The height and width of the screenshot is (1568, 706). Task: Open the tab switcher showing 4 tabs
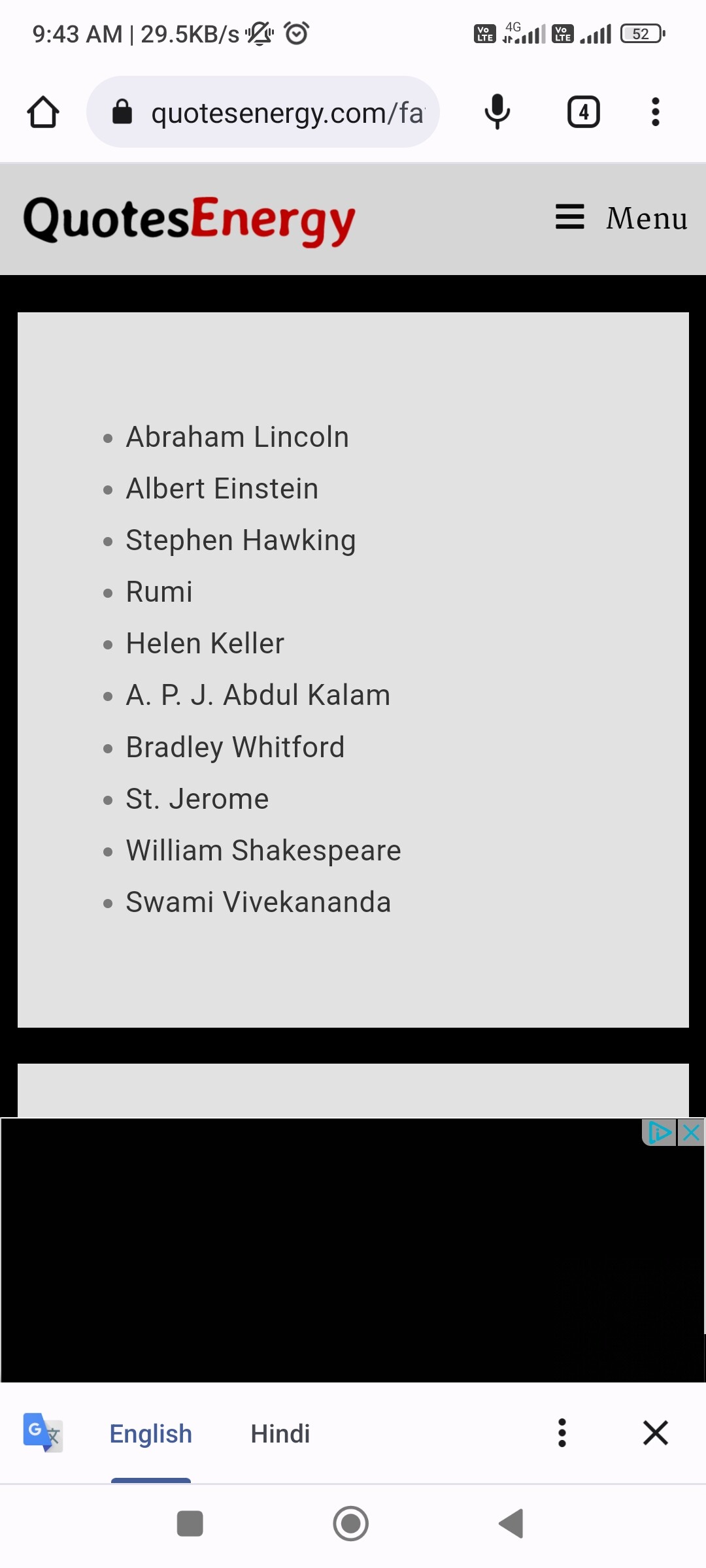coord(583,112)
